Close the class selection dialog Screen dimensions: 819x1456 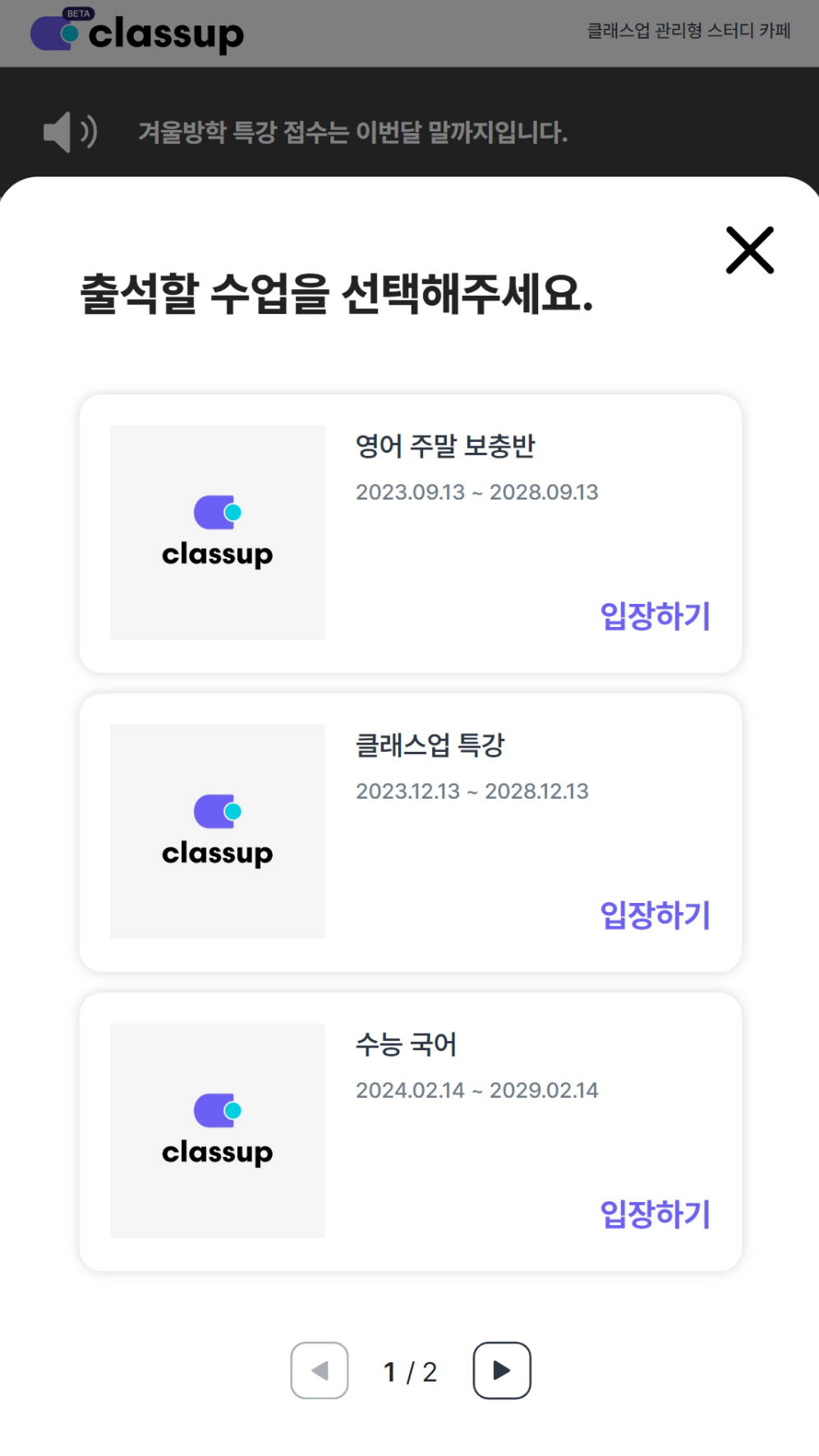coord(749,250)
